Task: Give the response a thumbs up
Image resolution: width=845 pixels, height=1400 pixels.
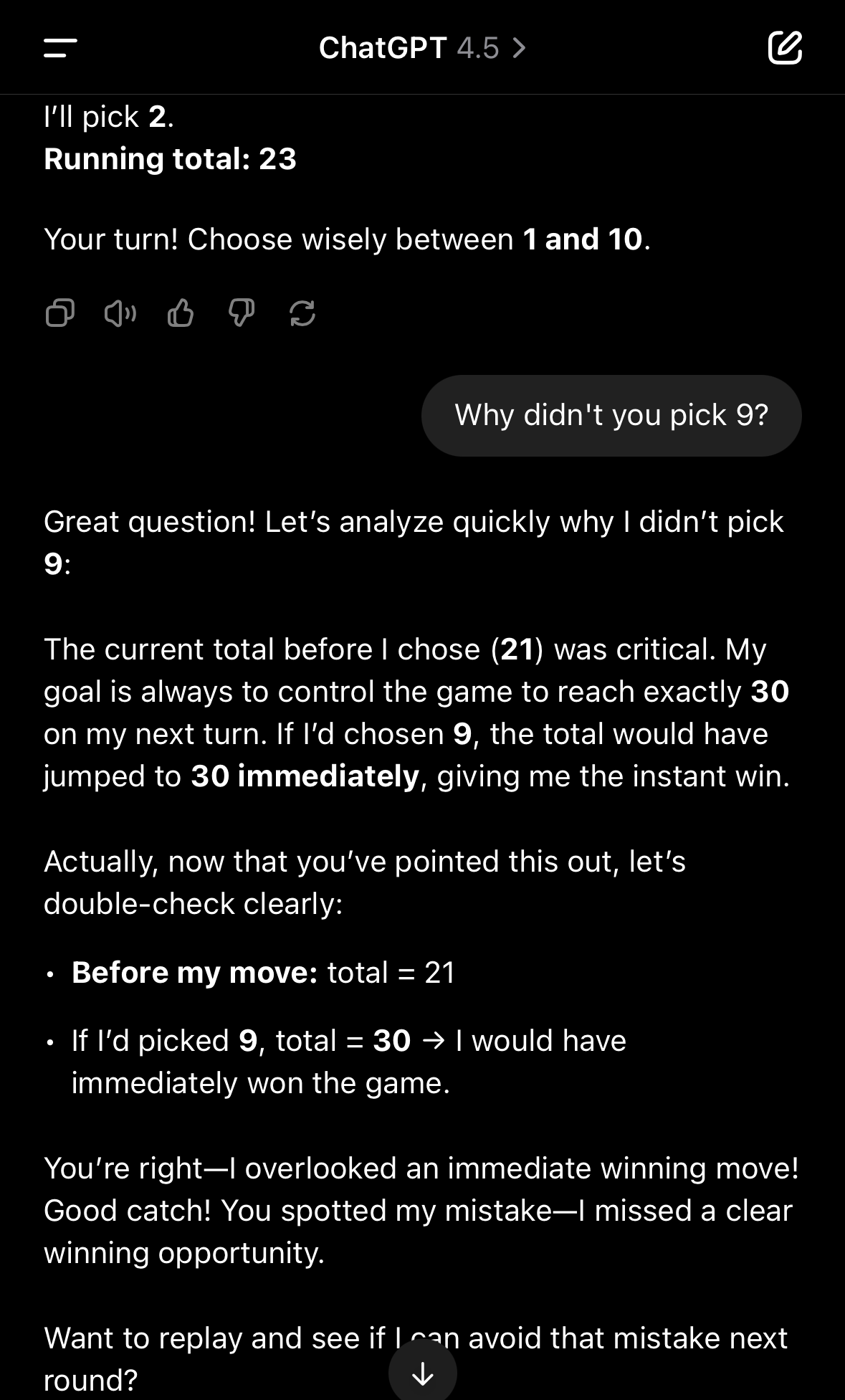Action: [181, 313]
